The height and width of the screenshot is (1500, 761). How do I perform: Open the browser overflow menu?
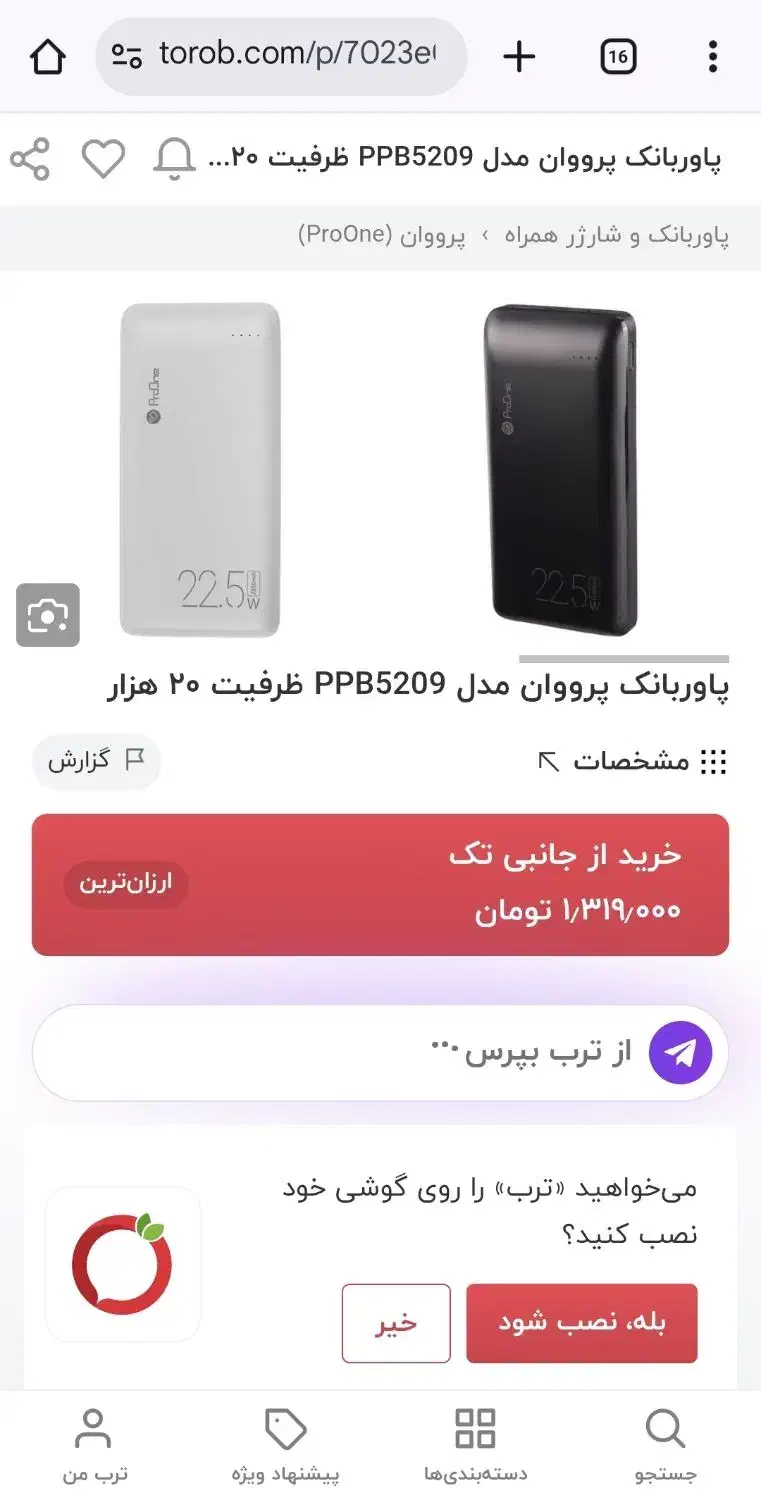tap(712, 56)
